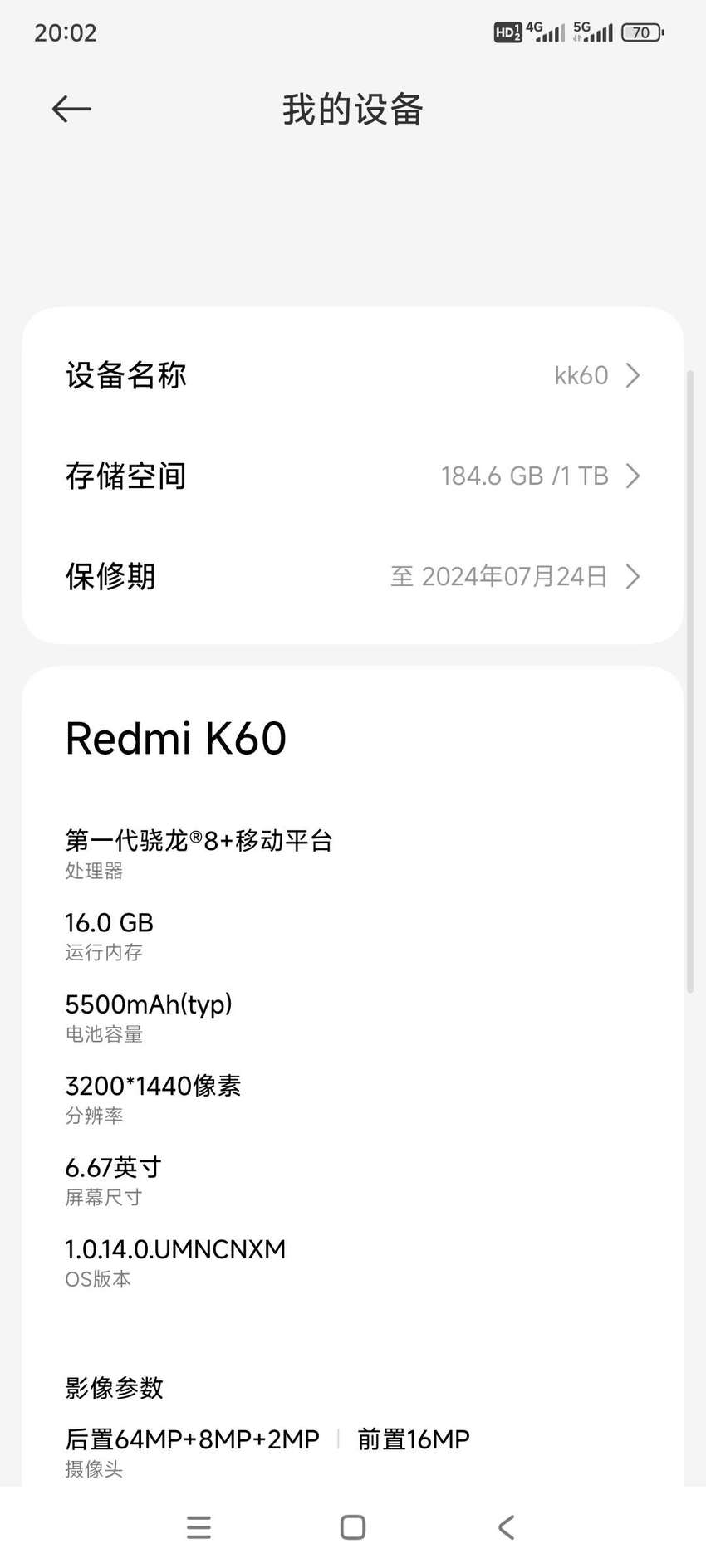Open the 设备名称 row showing kk60
Viewport: 706px width, 1568px height.
pyautogui.click(x=353, y=375)
